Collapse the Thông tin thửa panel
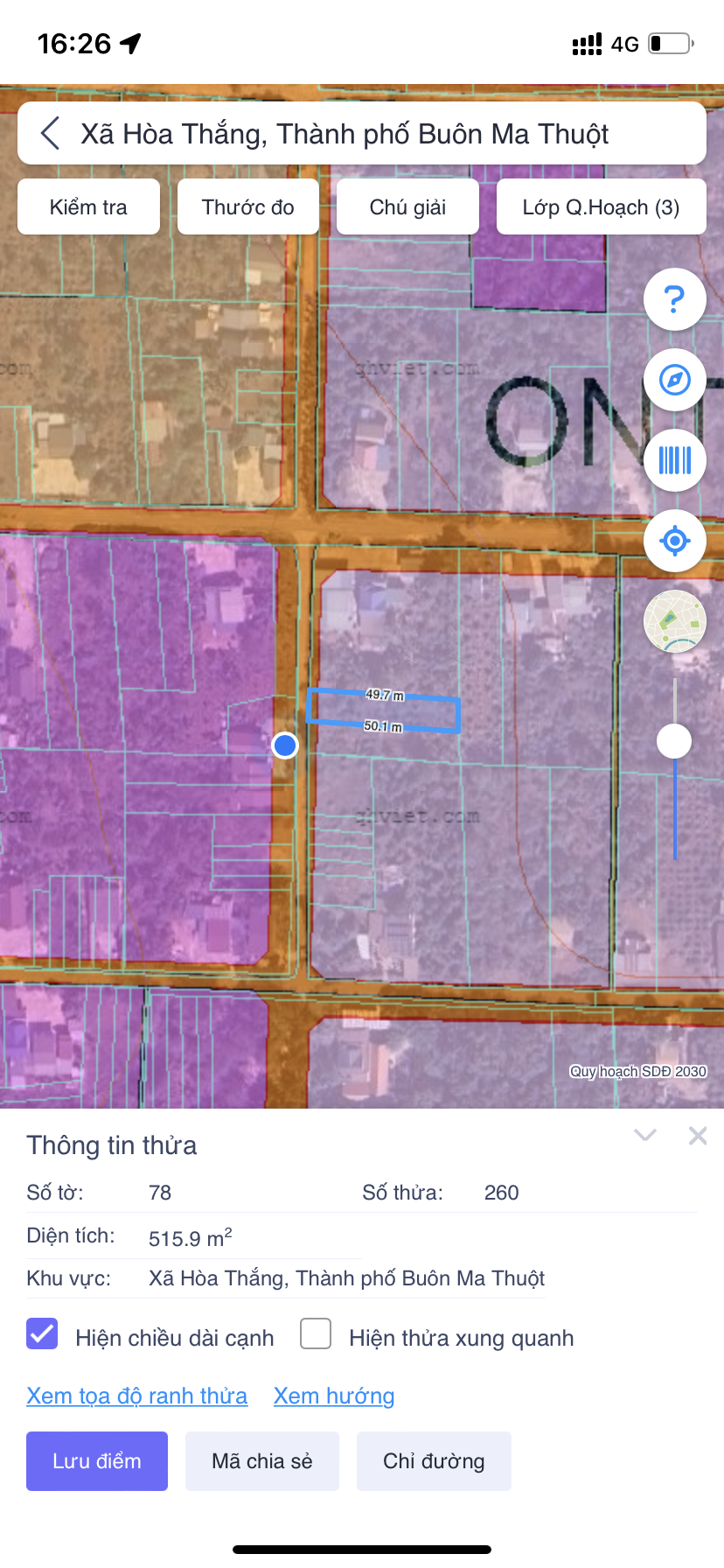 point(644,1136)
